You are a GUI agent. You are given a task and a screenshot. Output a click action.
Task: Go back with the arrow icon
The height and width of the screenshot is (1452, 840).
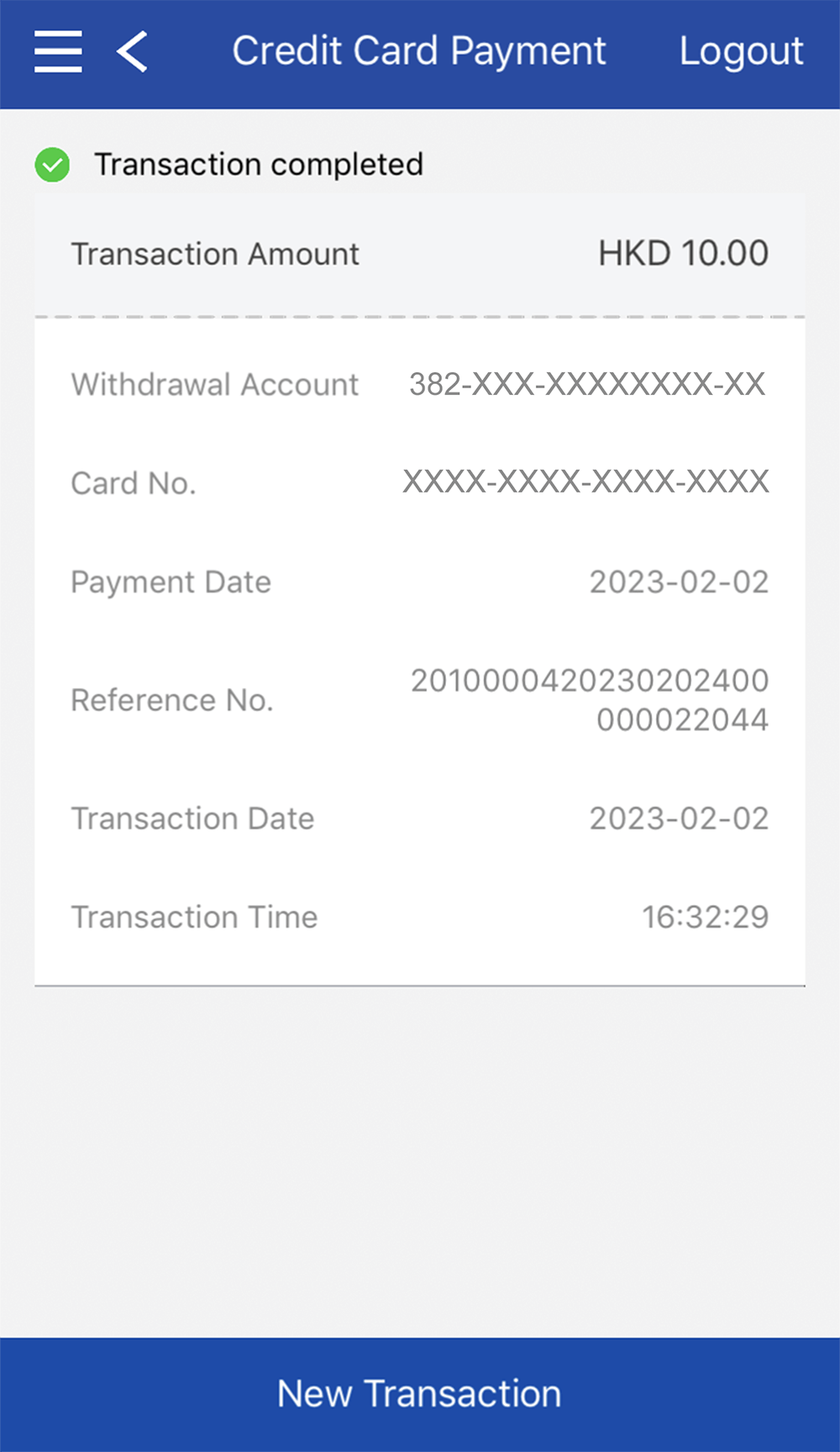coord(133,51)
